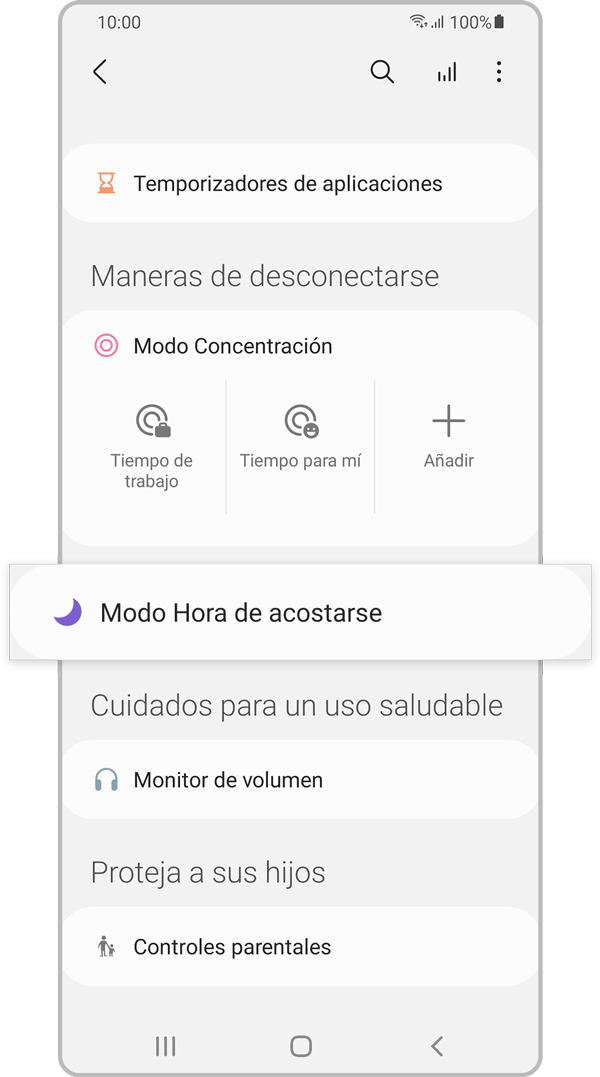This screenshot has width=600, height=1077.
Task: Show recent apps from navigation bar
Action: tap(166, 1046)
